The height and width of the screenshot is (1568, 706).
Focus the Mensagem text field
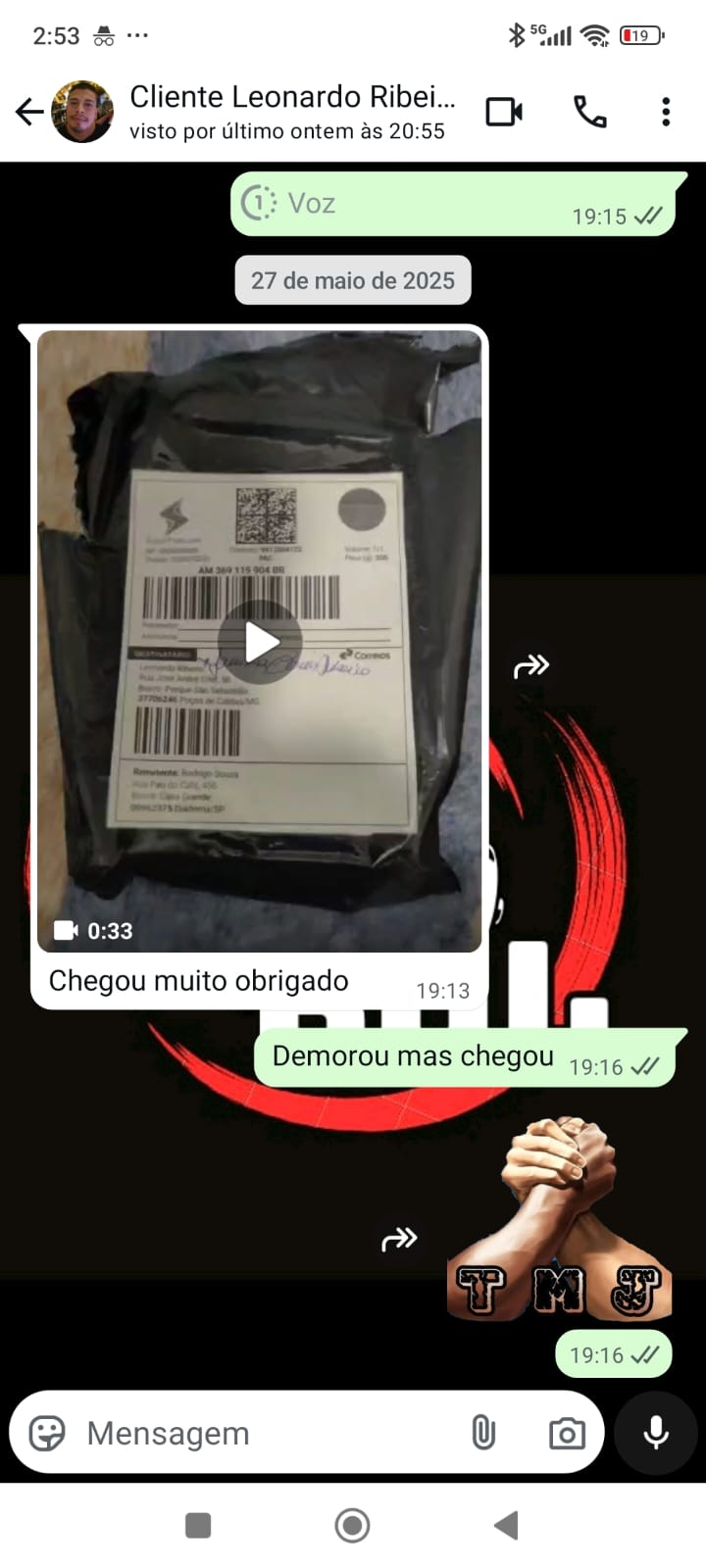(265, 1433)
